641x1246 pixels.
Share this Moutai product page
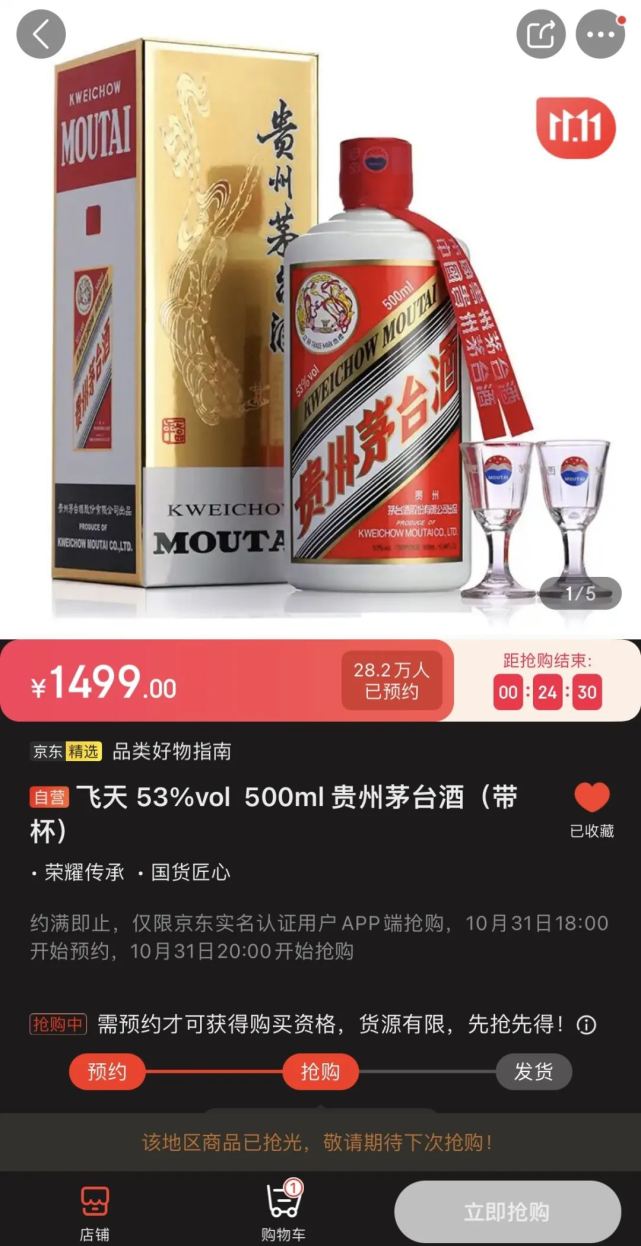point(541,34)
